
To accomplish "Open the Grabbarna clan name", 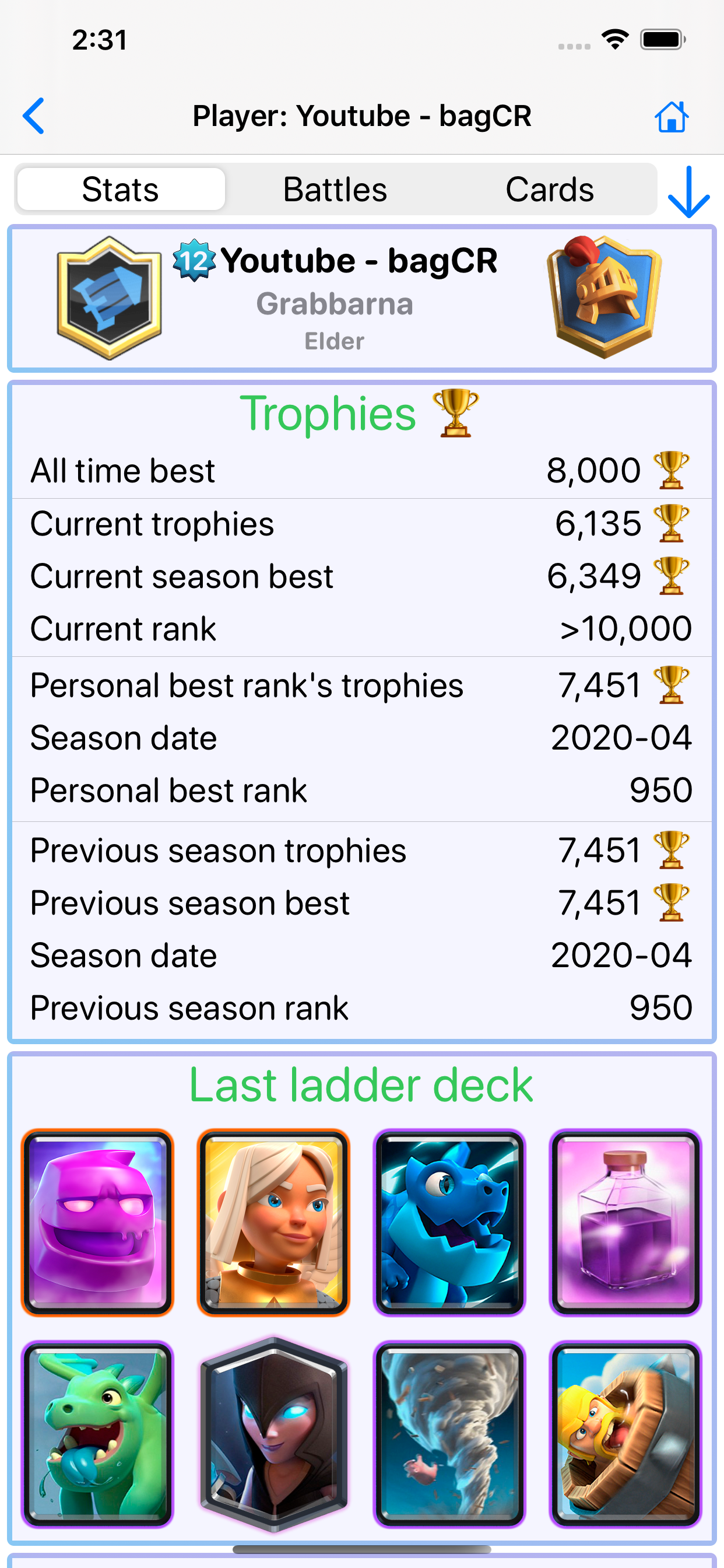I will coord(334,304).
